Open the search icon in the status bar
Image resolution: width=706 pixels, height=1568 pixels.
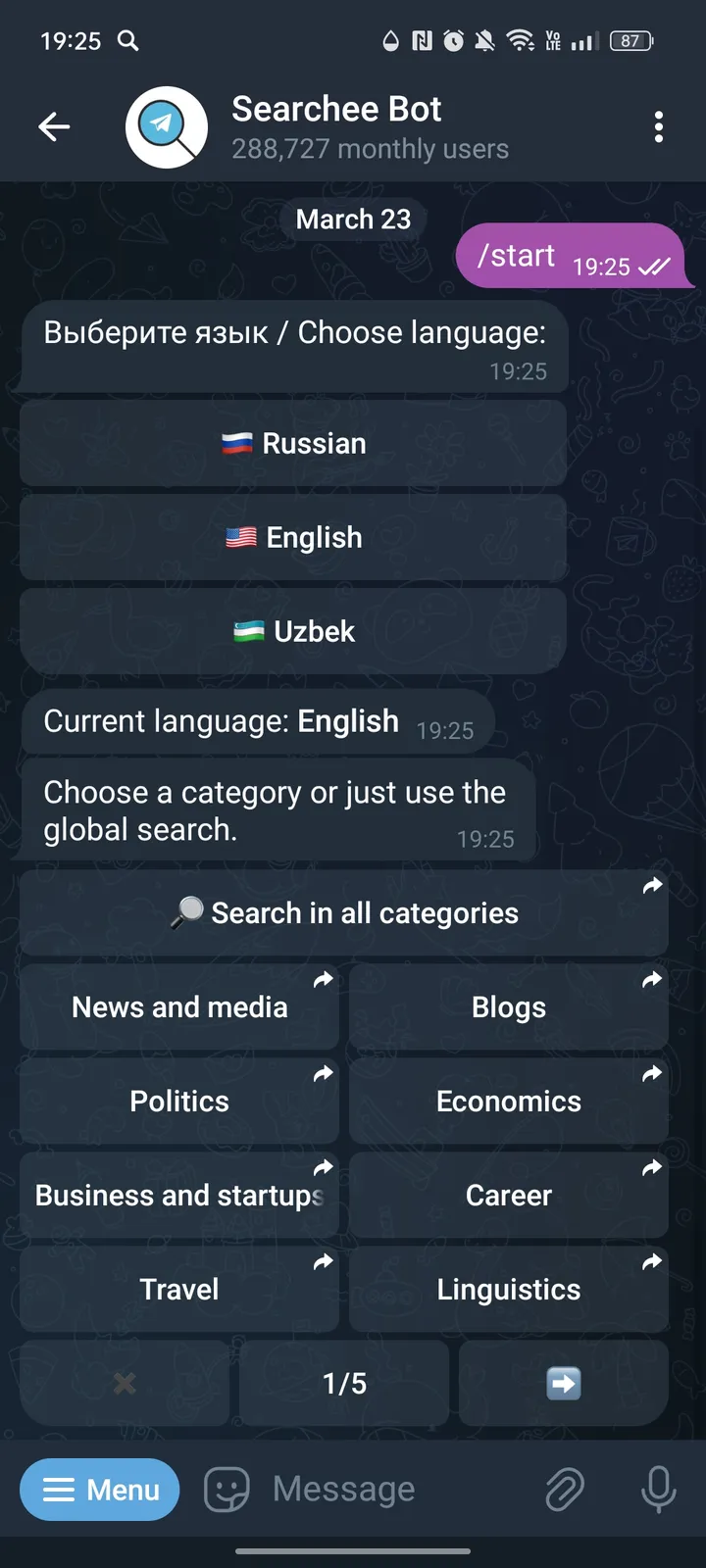click(126, 40)
